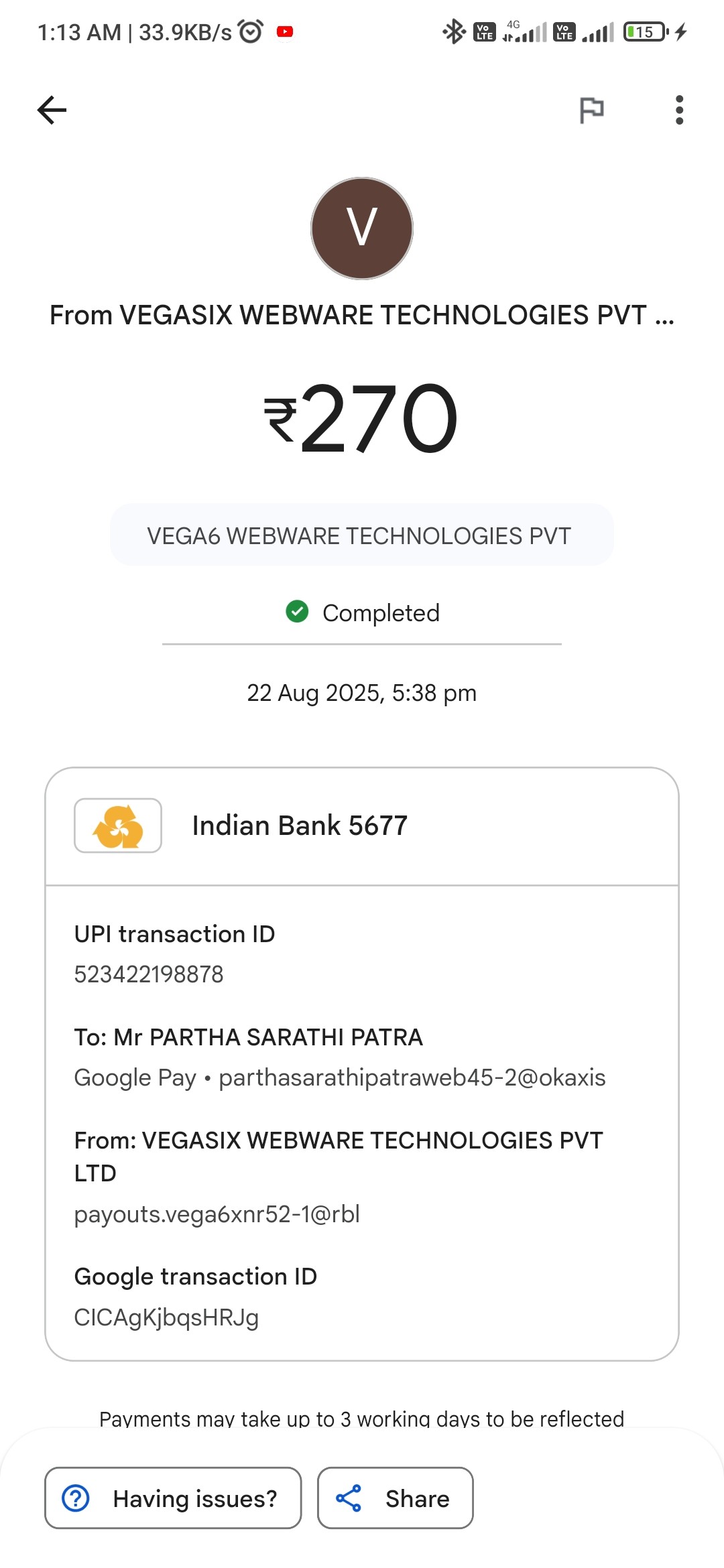Share this payment receipt
Screen dimensions: 724x1568
[x=395, y=1498]
